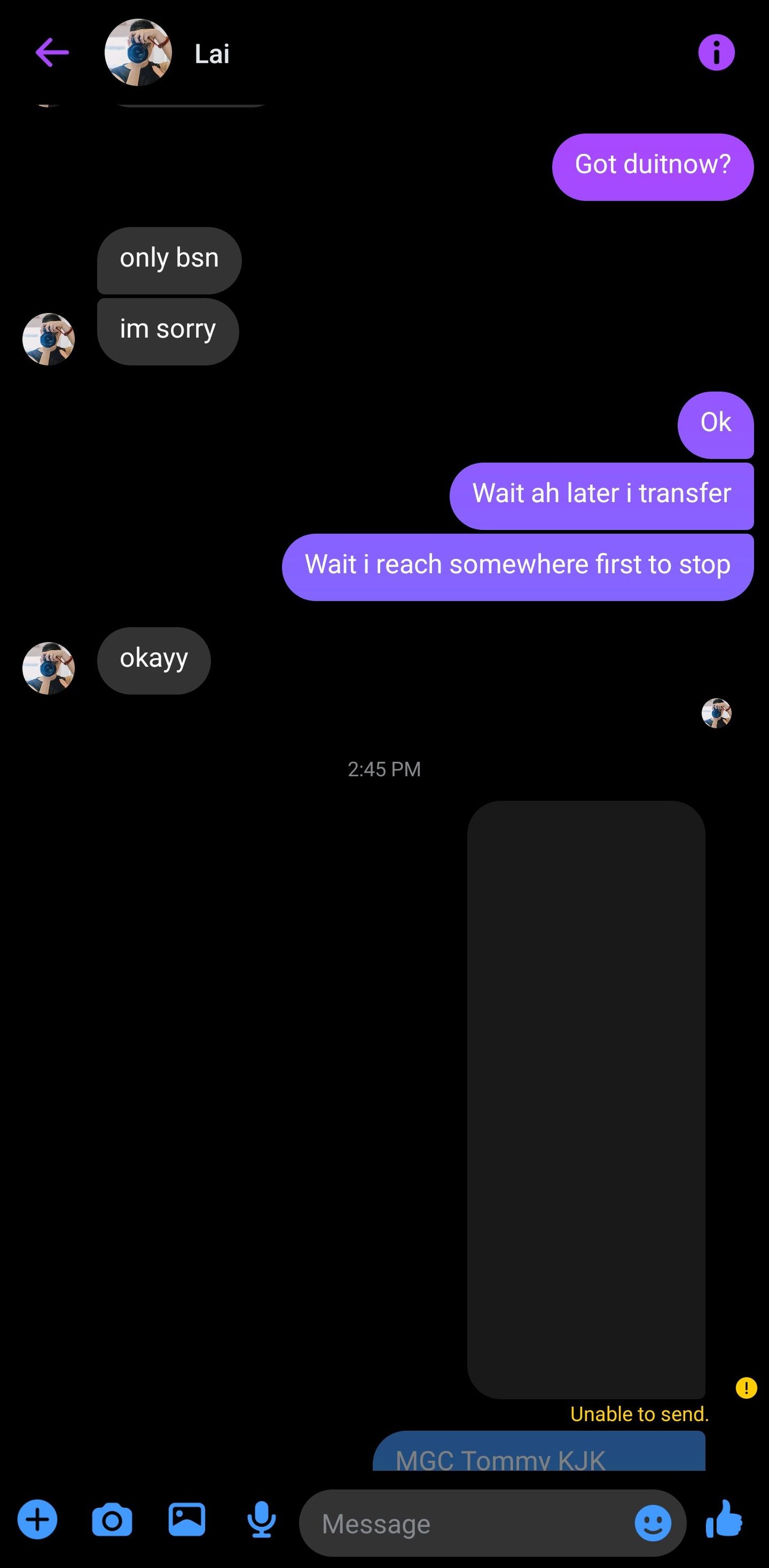Open the camera to take a photo

click(112, 1520)
